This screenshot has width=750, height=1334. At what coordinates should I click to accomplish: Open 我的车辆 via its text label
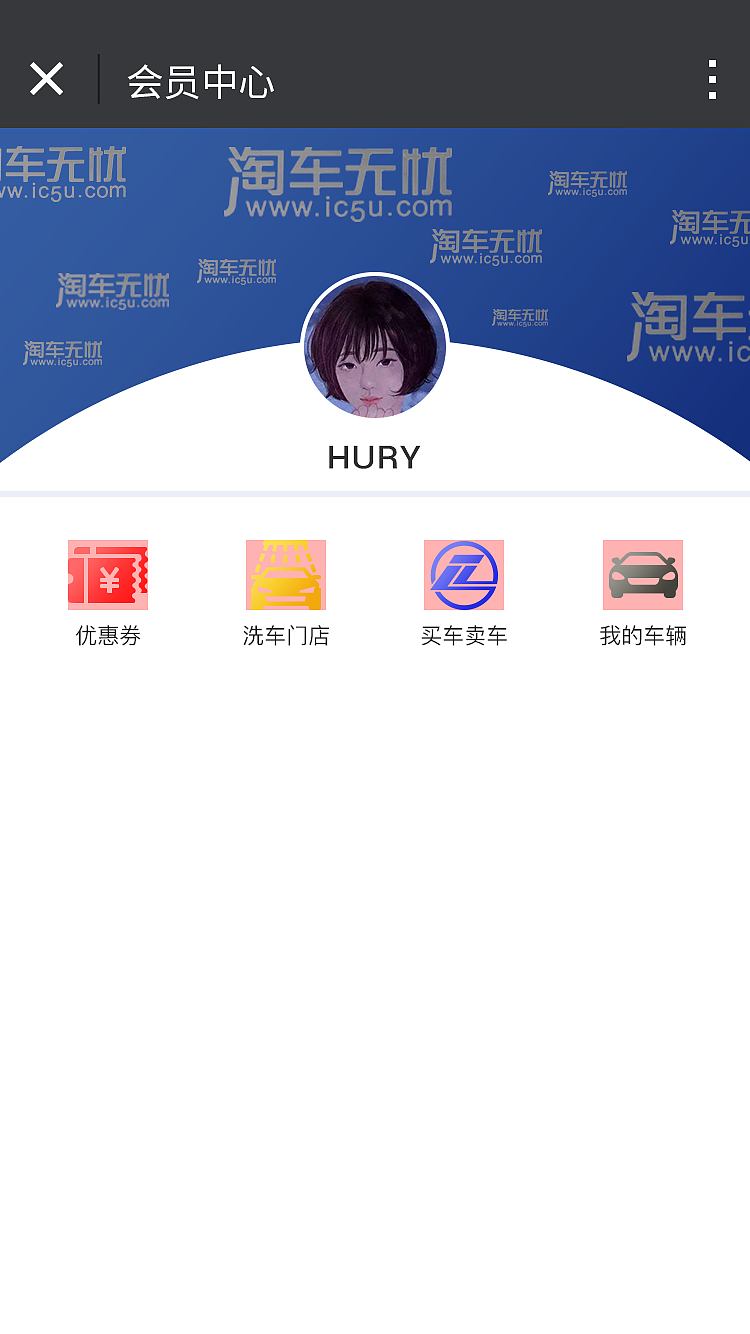pos(643,635)
